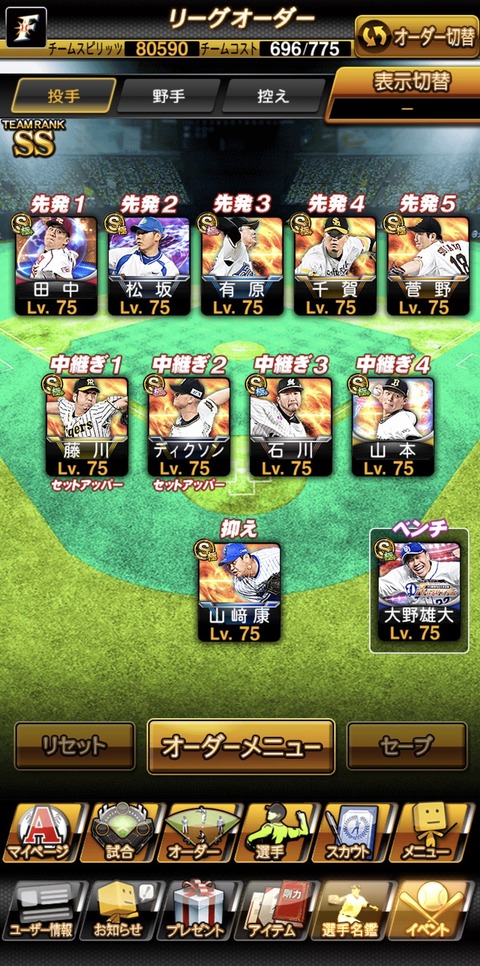This screenshot has height=966, width=480.
Task: Select reliever 山本 card
Action: [x=393, y=426]
